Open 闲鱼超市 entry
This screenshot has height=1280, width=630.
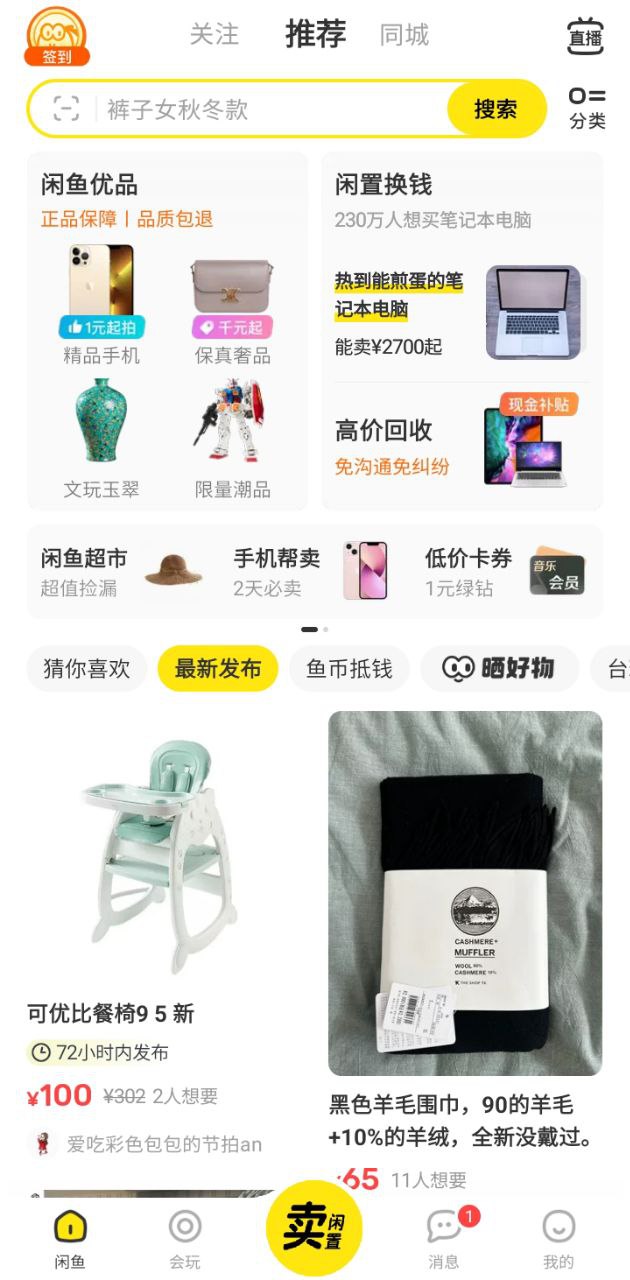(122, 571)
